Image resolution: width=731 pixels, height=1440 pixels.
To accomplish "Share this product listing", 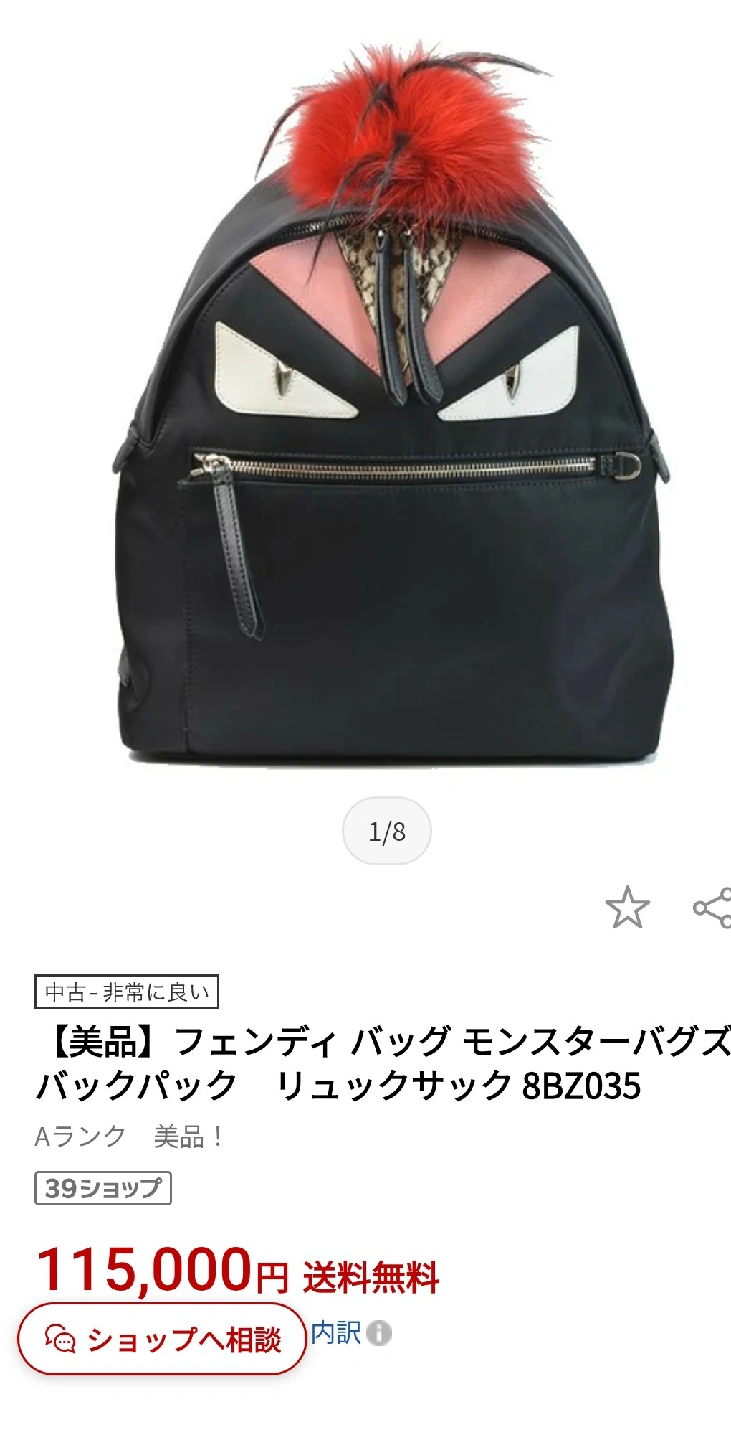I will tap(712, 908).
